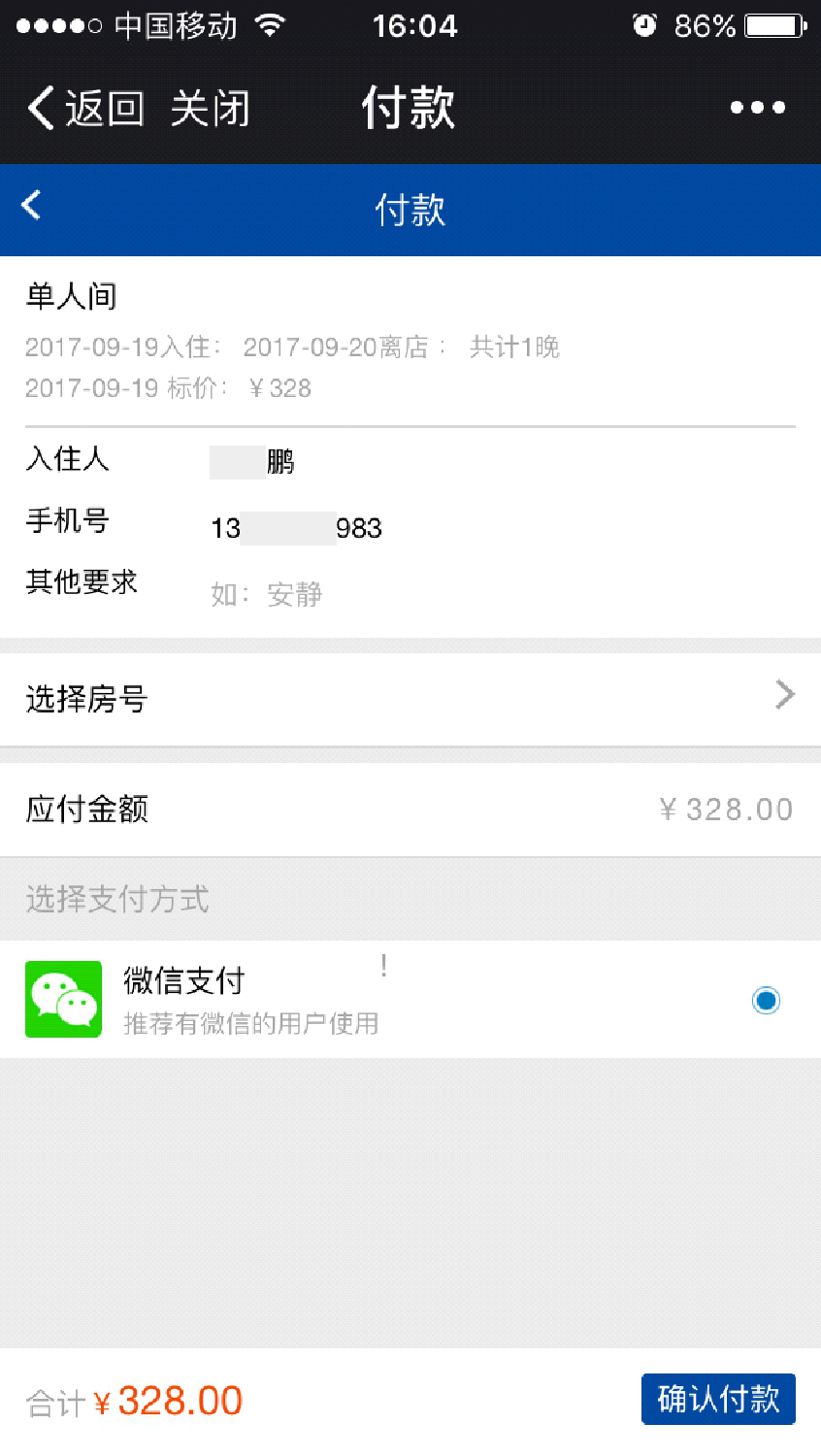Tap 确认付款 to confirm payment
821x1456 pixels.
[718, 1399]
